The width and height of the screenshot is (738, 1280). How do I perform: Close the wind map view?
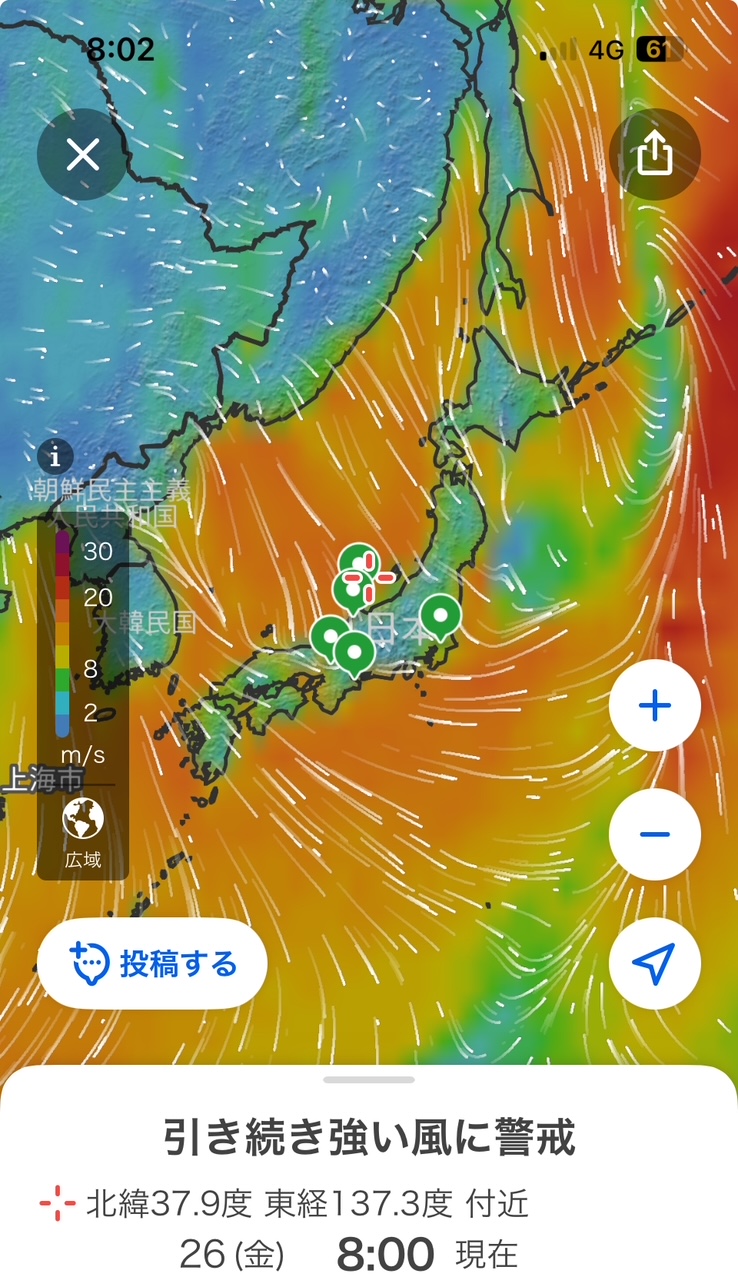[82, 155]
